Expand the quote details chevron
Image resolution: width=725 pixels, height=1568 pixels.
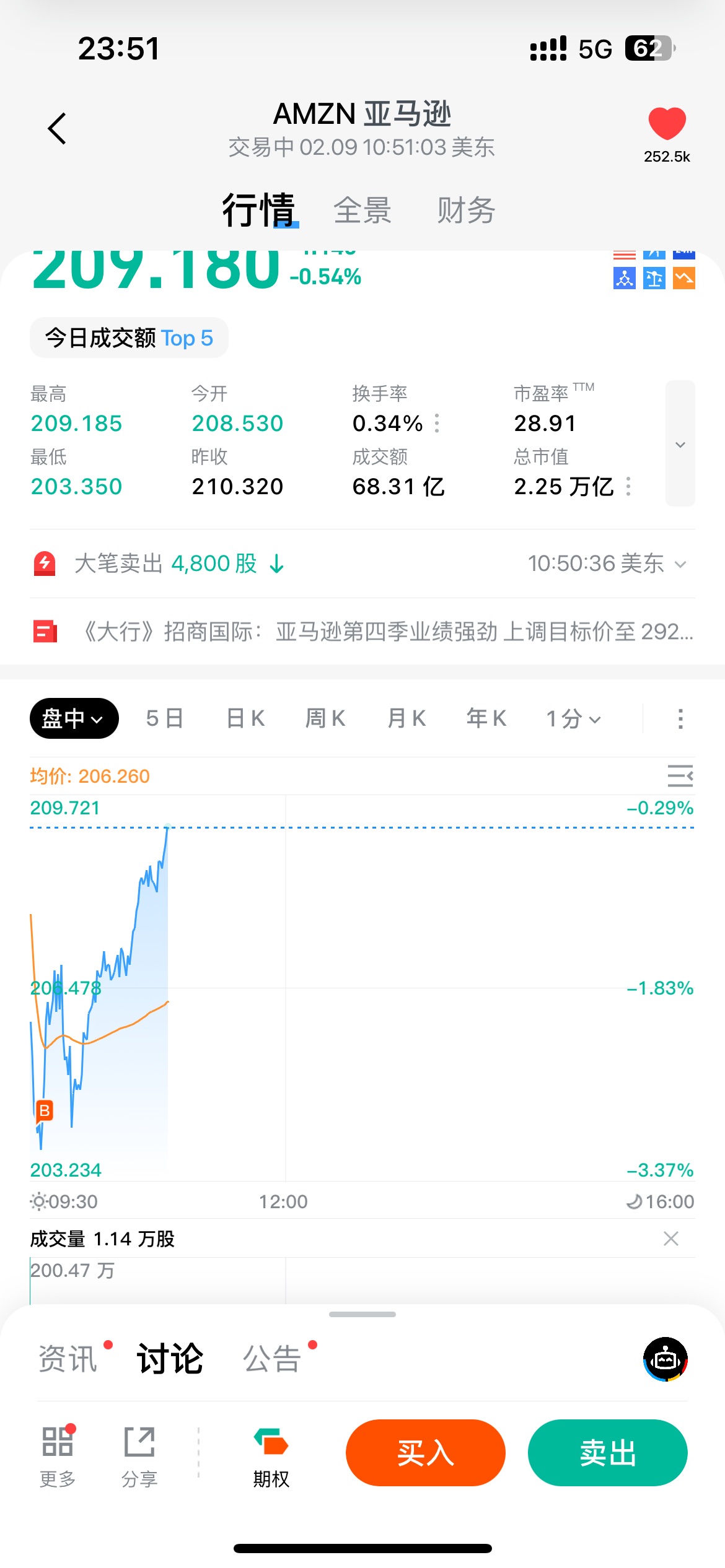[680, 444]
